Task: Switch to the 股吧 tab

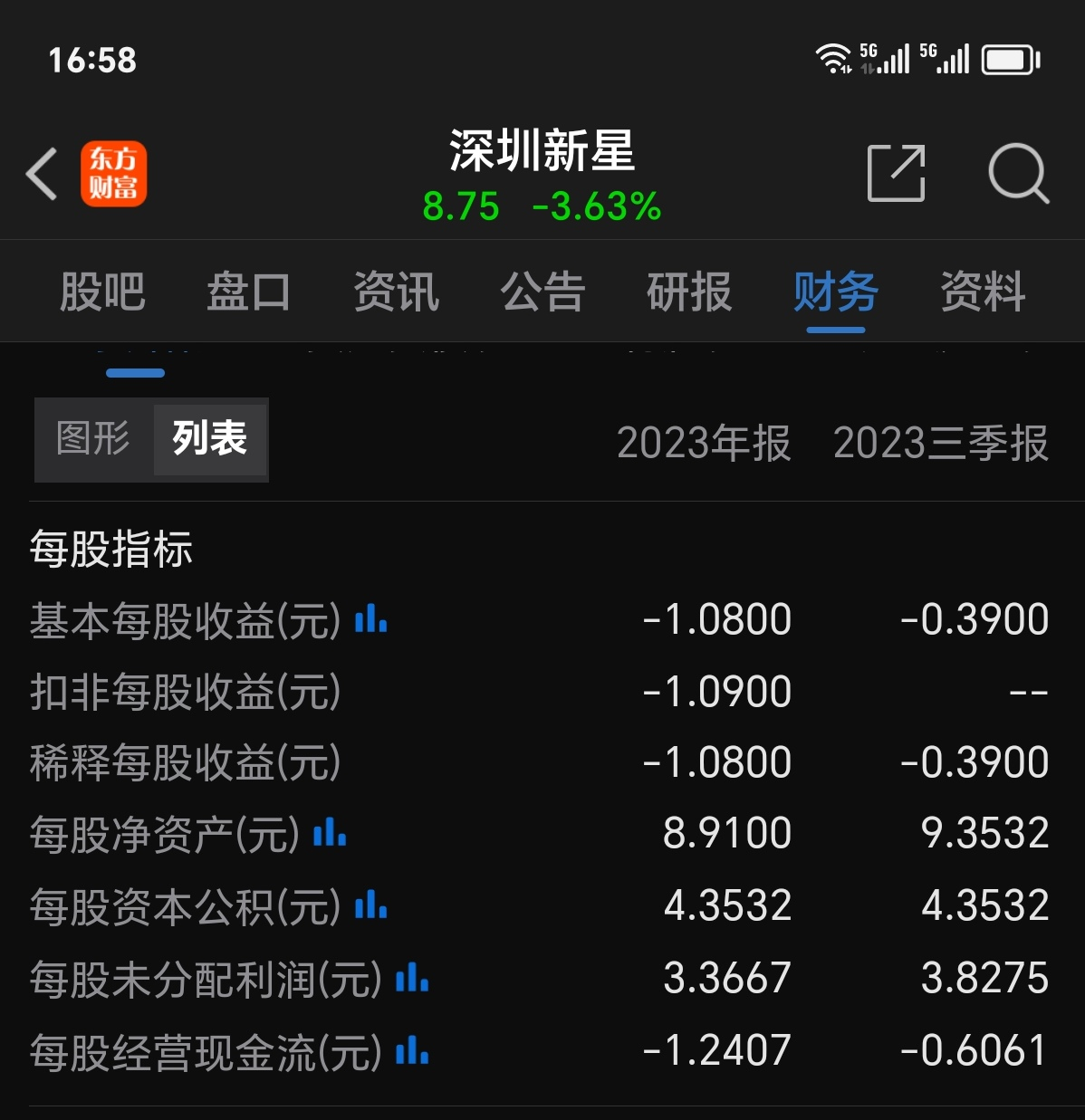Action: pos(102,292)
